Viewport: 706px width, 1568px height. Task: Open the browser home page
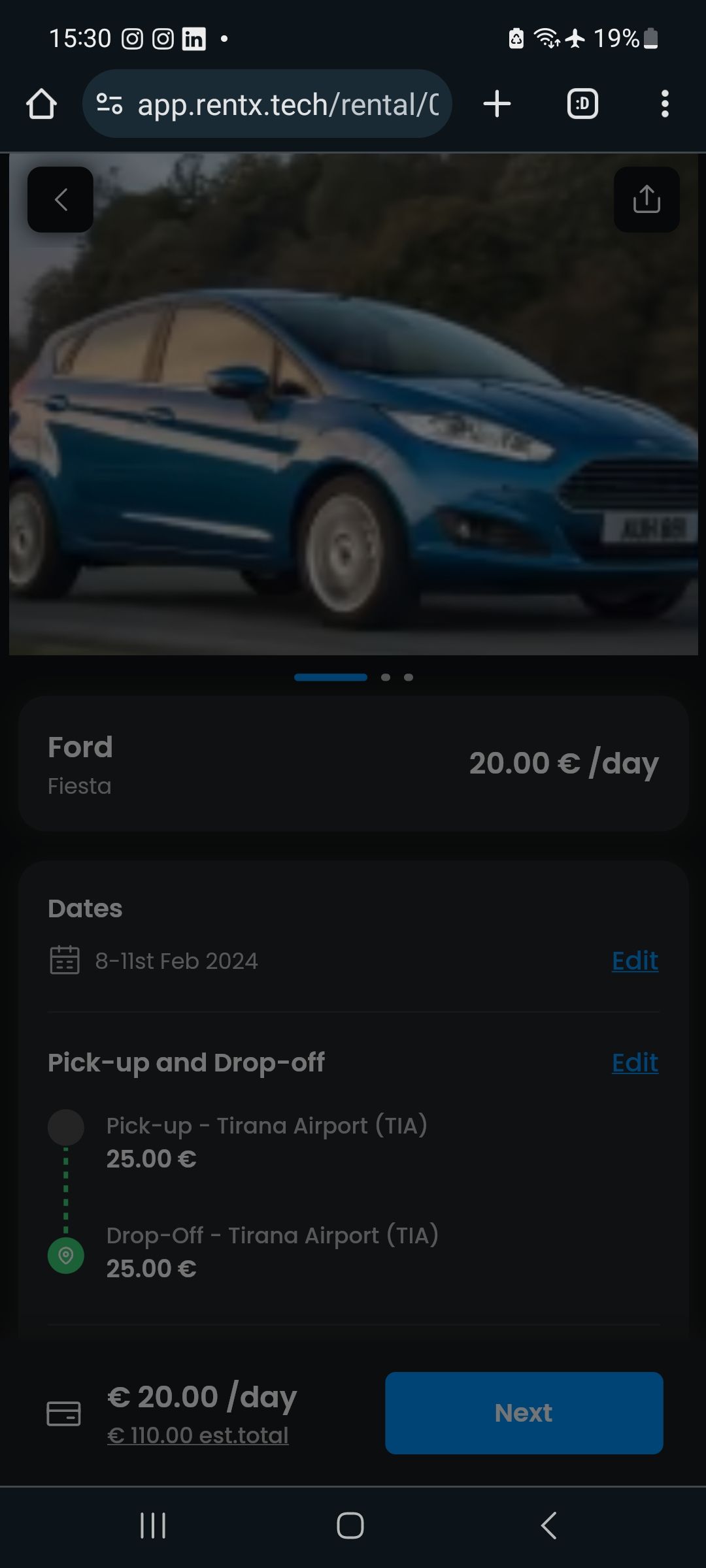click(41, 104)
